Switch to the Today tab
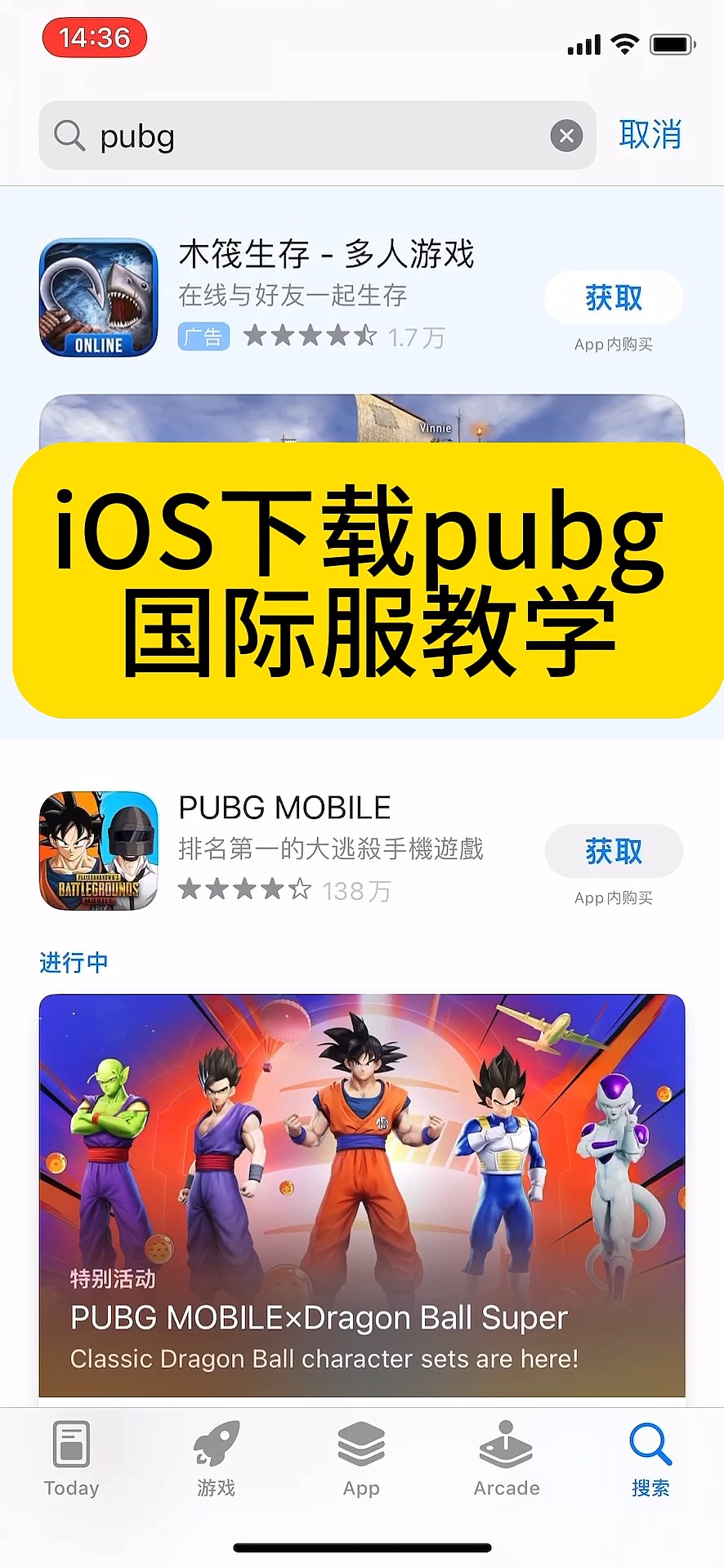 [72, 1459]
